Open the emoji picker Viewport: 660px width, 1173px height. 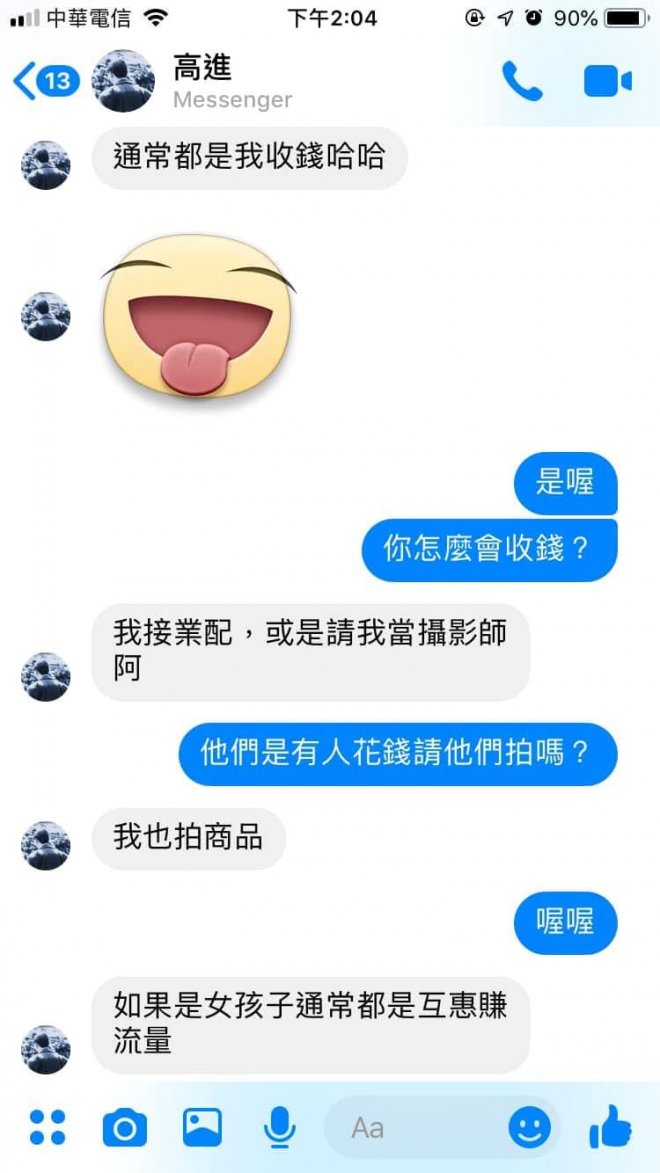pos(529,1128)
